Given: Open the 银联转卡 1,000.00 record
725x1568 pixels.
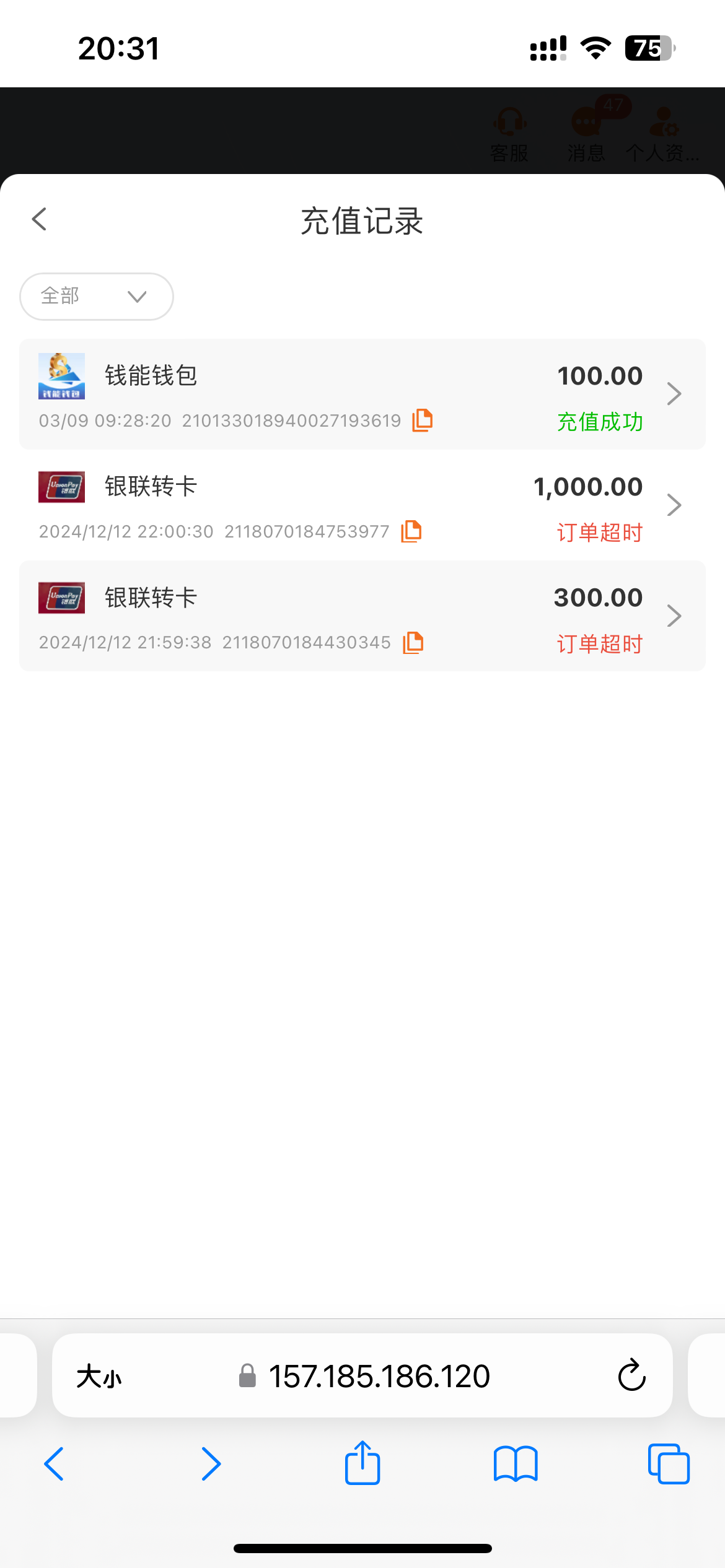Looking at the screenshot, I should [362, 505].
